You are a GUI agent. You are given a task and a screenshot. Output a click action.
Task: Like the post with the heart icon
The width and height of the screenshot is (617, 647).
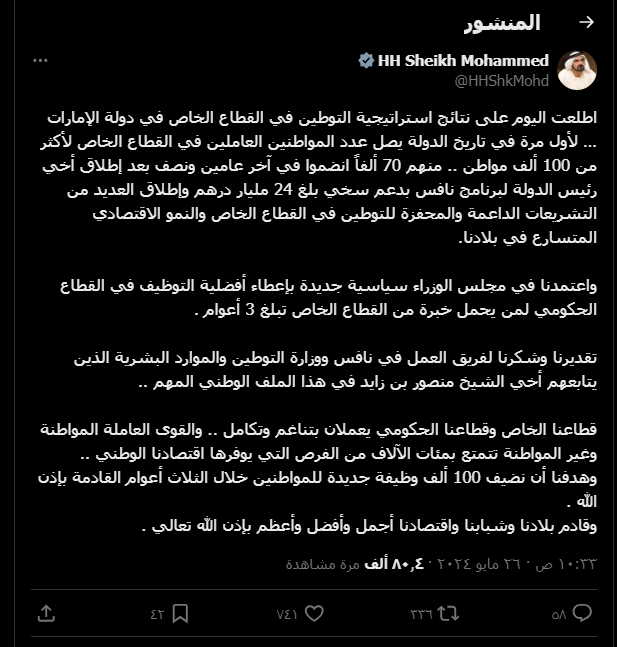click(314, 613)
